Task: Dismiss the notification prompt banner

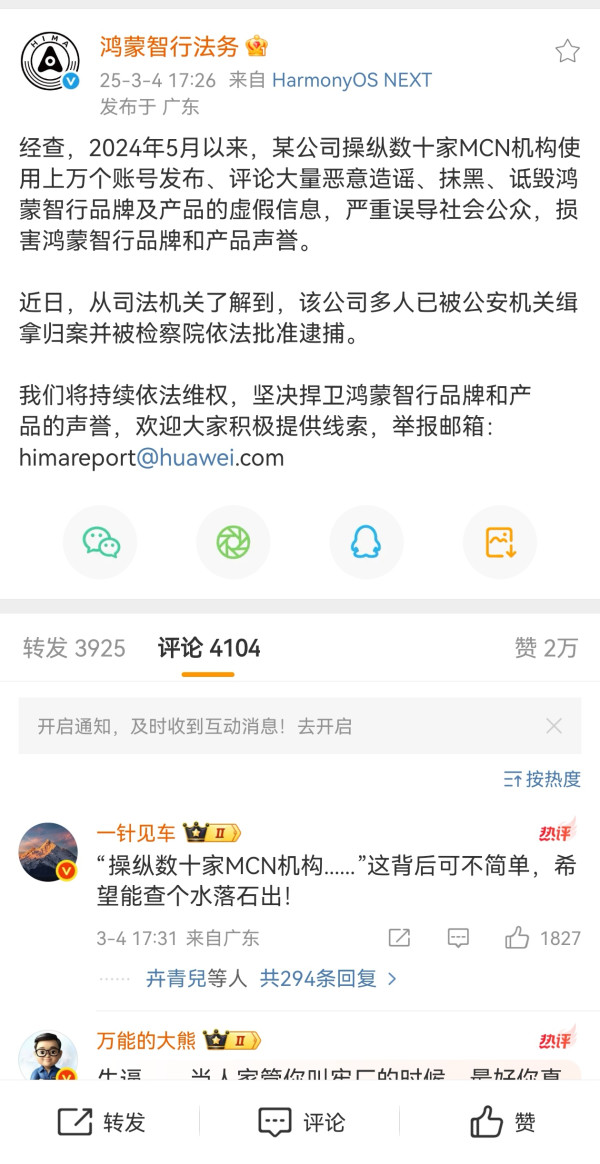Action: (554, 727)
